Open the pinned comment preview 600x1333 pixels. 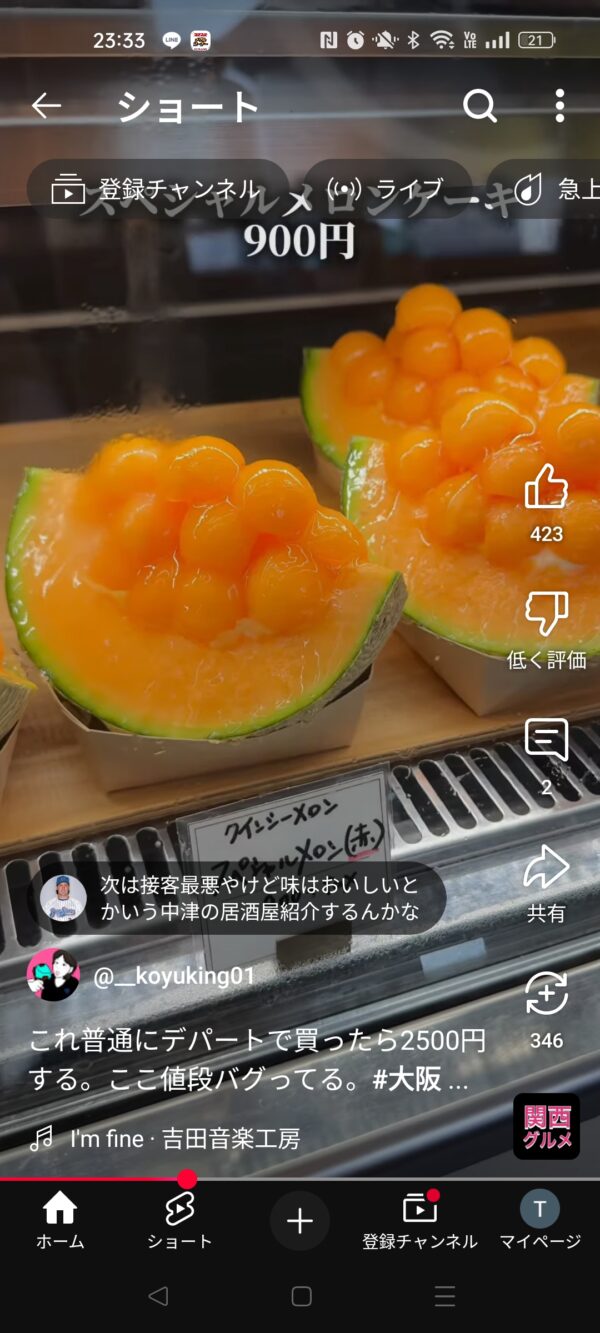point(238,898)
